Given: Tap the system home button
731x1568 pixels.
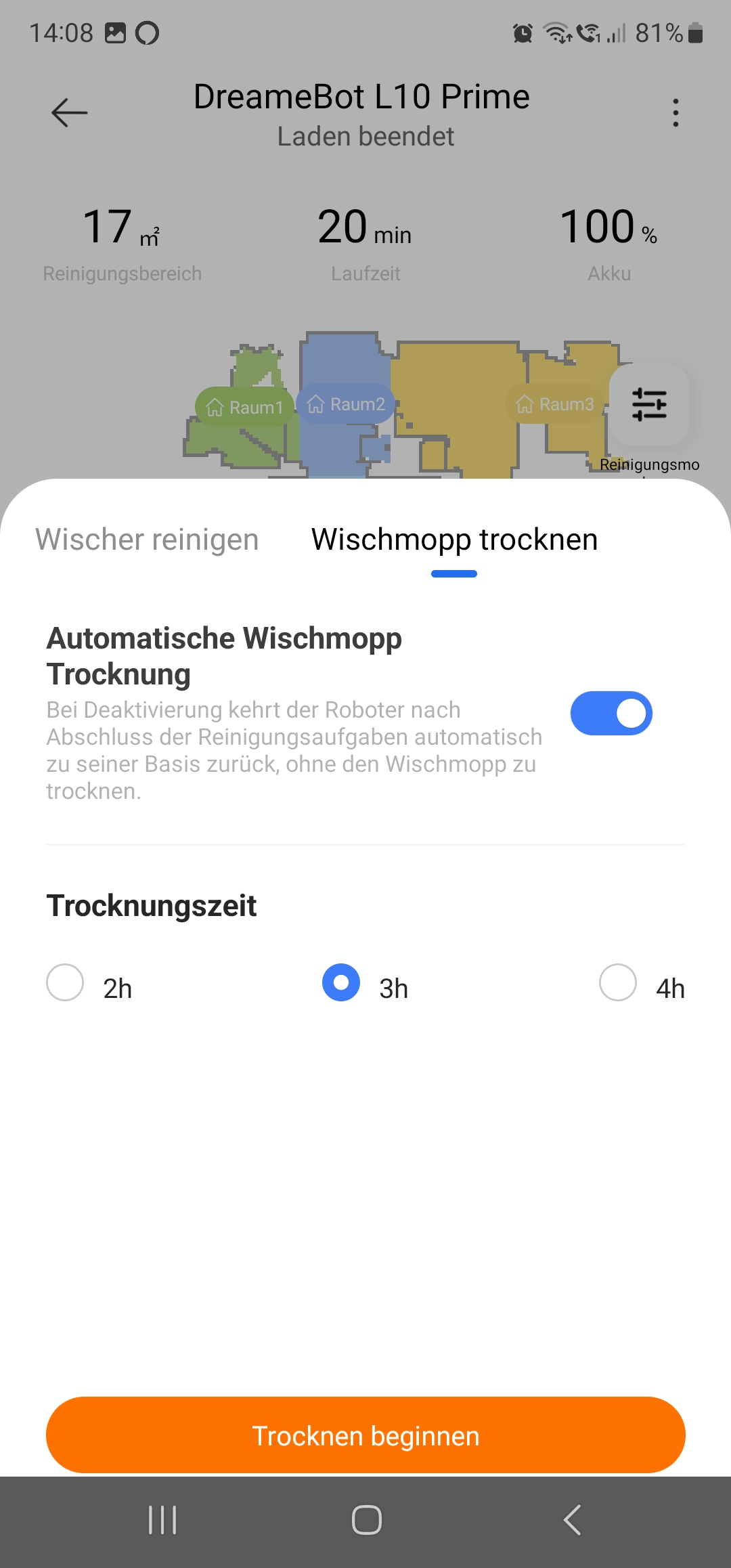Looking at the screenshot, I should click(366, 1521).
